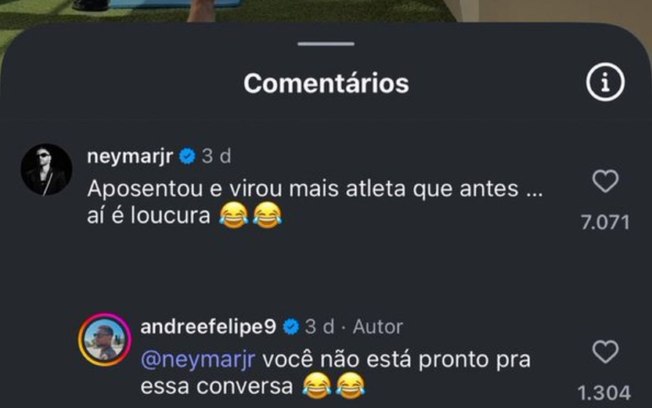652x408 pixels.
Task: Open neymarjr's profile picture
Action: coord(47,169)
